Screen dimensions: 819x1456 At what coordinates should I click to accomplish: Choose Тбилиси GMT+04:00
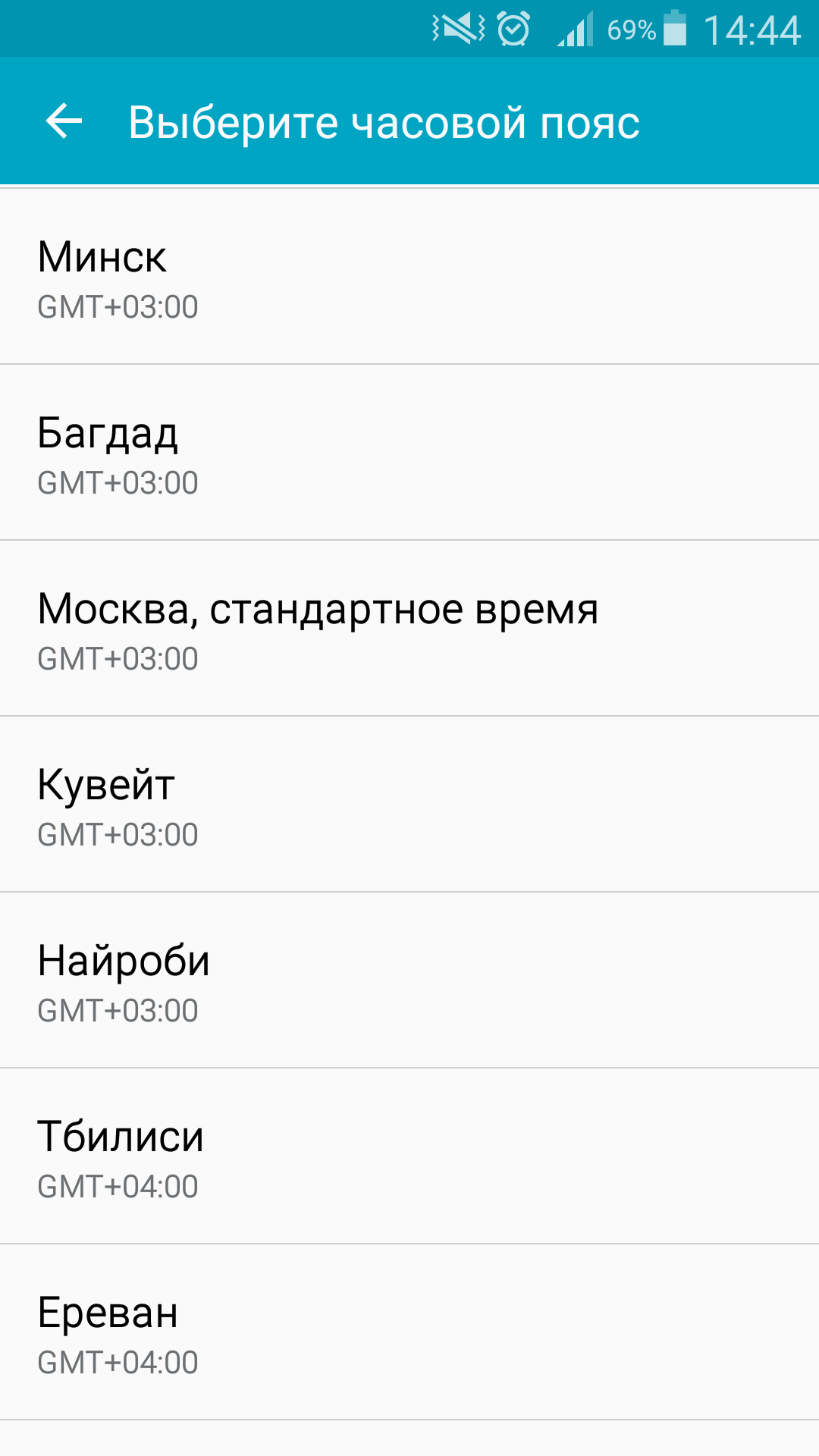pyautogui.click(x=409, y=1157)
